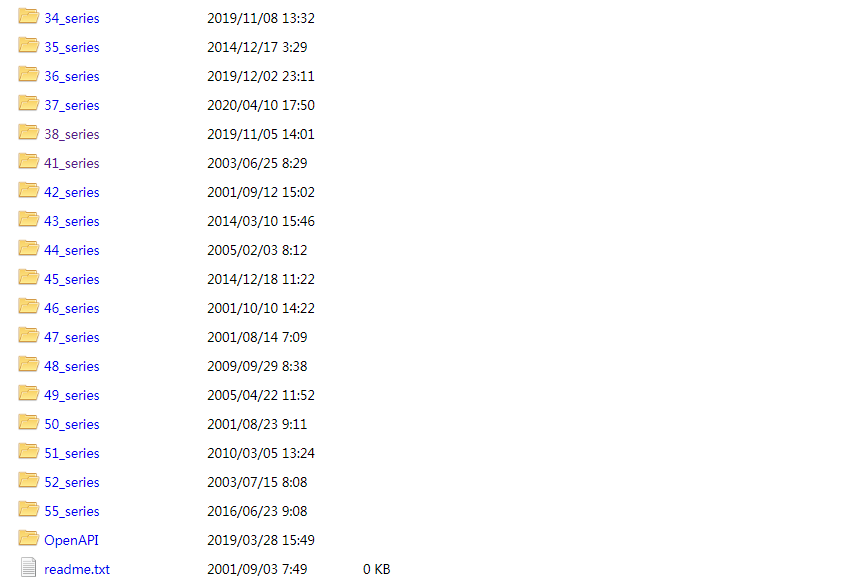Open the visited 38_series folder

(x=71, y=134)
